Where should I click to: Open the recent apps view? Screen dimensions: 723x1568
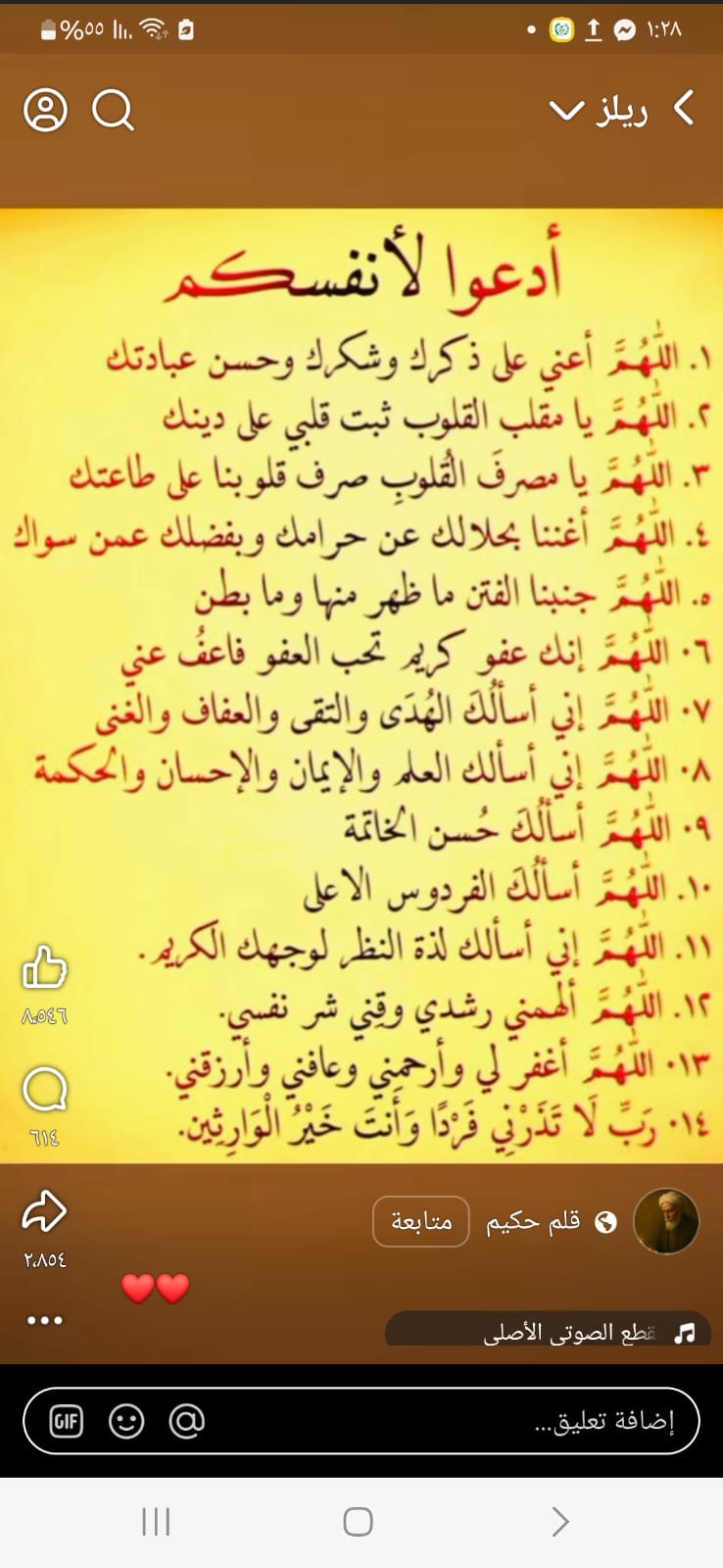coord(156,1522)
